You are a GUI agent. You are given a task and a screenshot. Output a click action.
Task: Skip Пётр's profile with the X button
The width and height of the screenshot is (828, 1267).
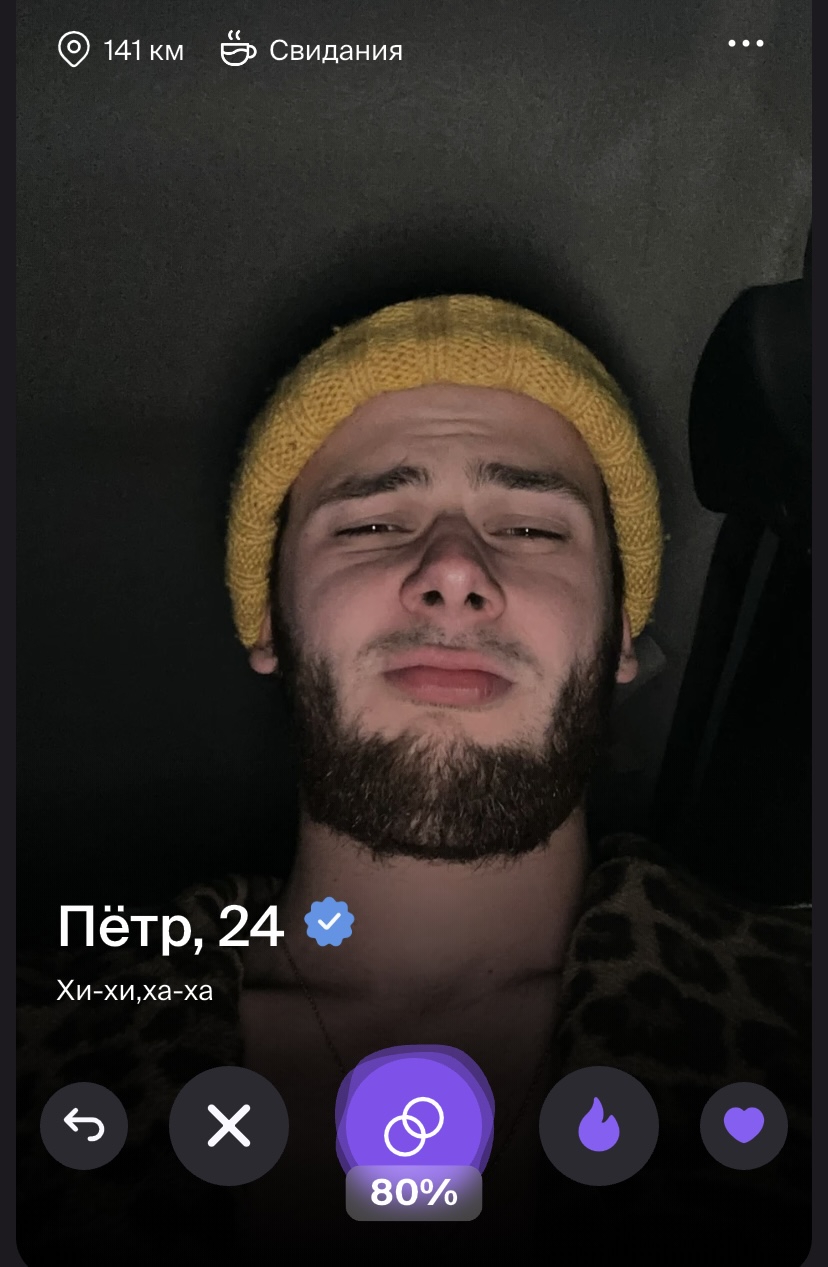(x=229, y=1126)
